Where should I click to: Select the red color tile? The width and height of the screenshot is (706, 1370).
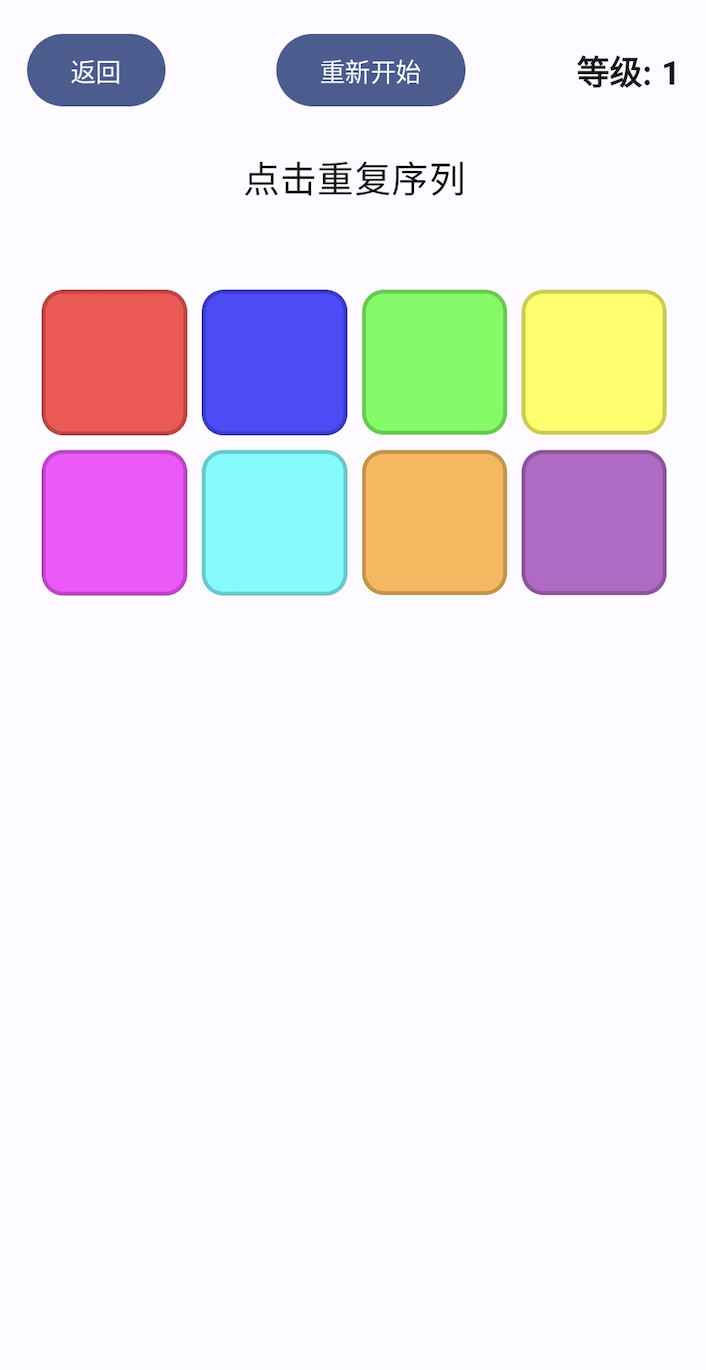tap(114, 362)
